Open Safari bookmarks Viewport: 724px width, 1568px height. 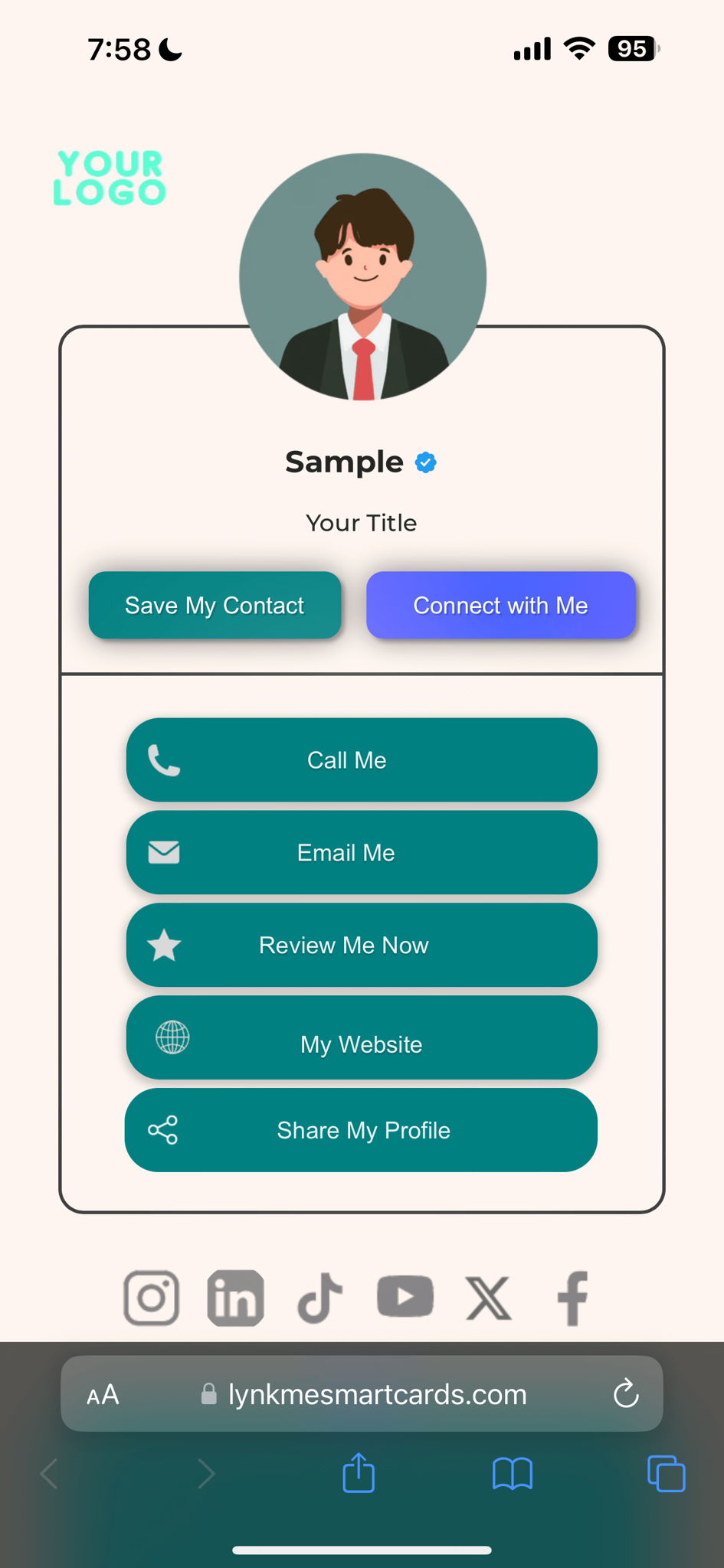[x=513, y=1473]
